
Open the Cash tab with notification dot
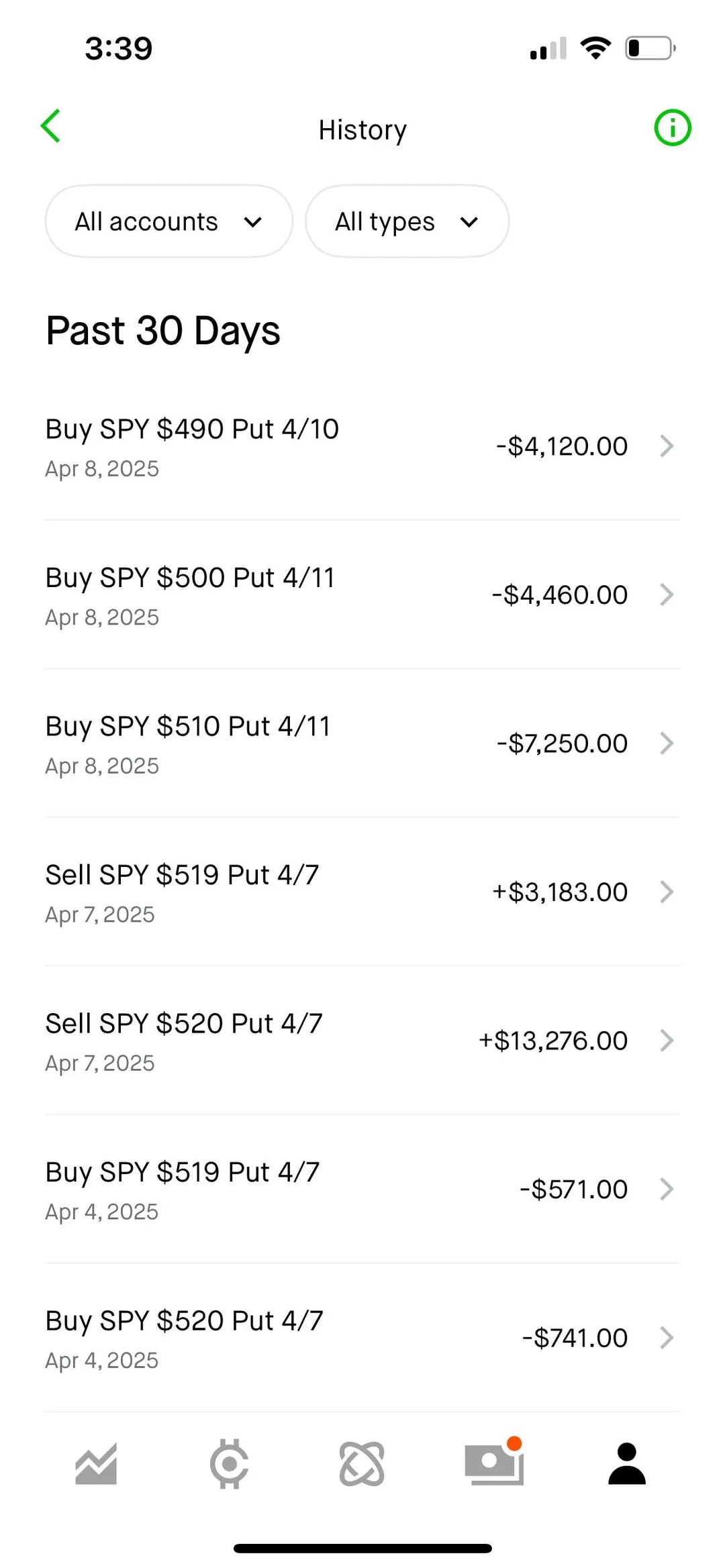(x=494, y=1464)
